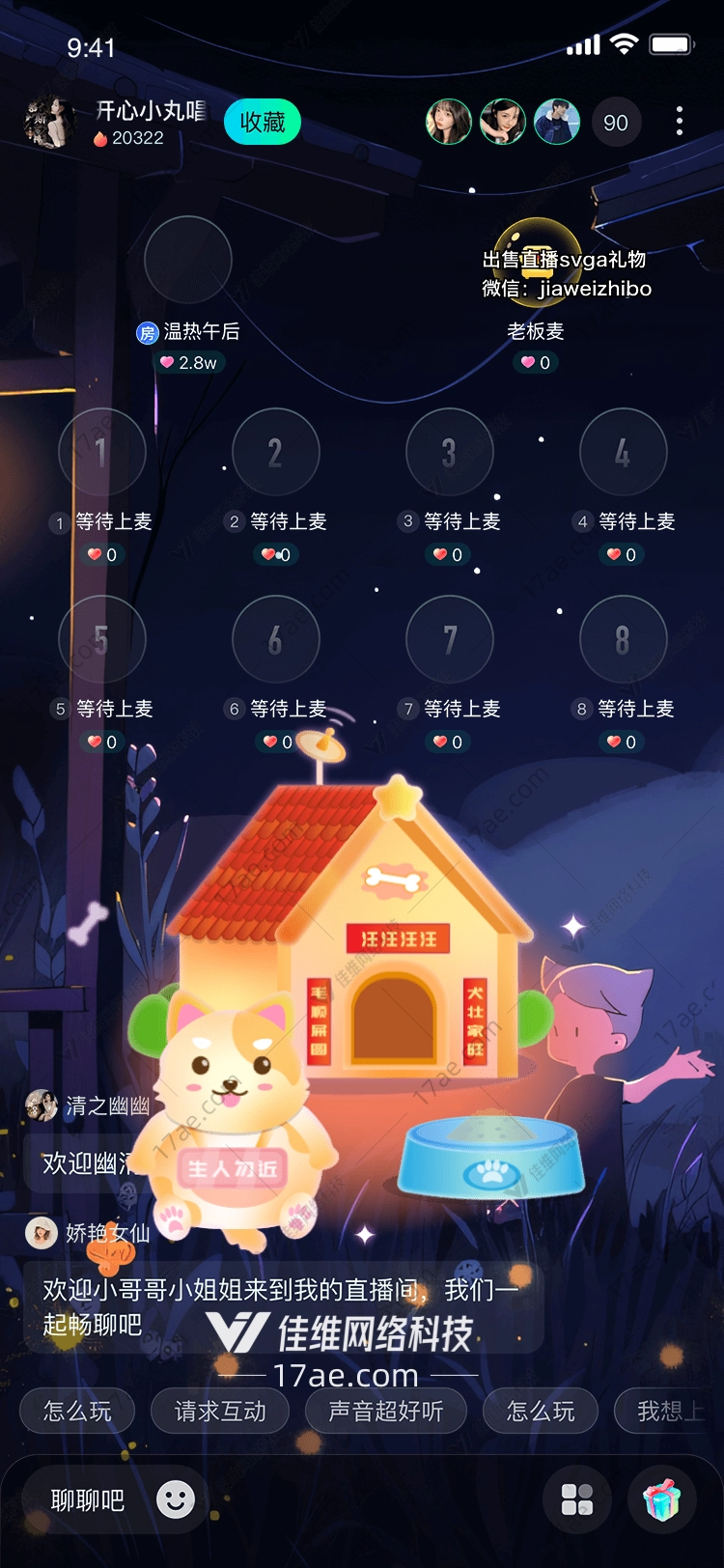Open the emoji picker smiley
This screenshot has width=724, height=1568.
pyautogui.click(x=176, y=1499)
